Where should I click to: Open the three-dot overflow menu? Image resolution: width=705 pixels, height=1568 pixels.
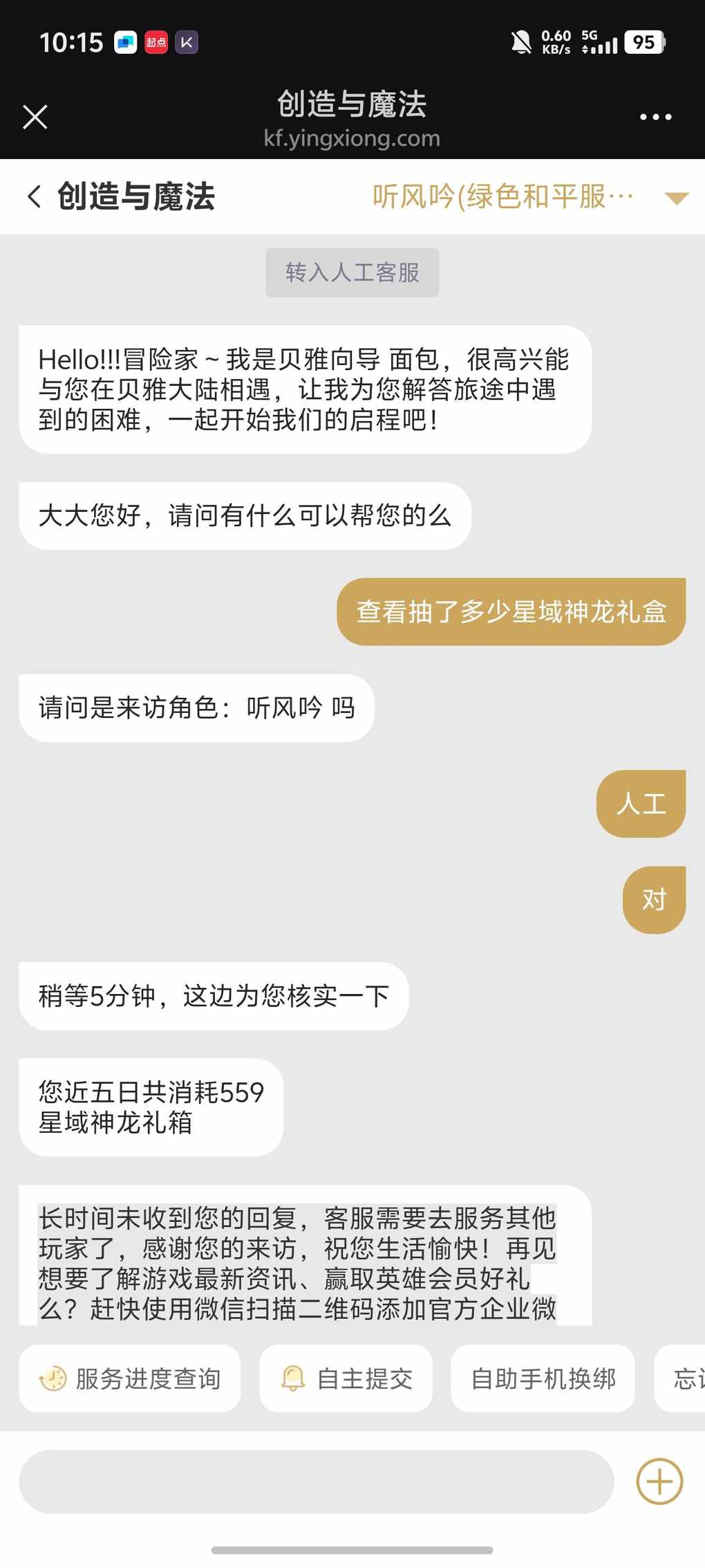tap(655, 118)
